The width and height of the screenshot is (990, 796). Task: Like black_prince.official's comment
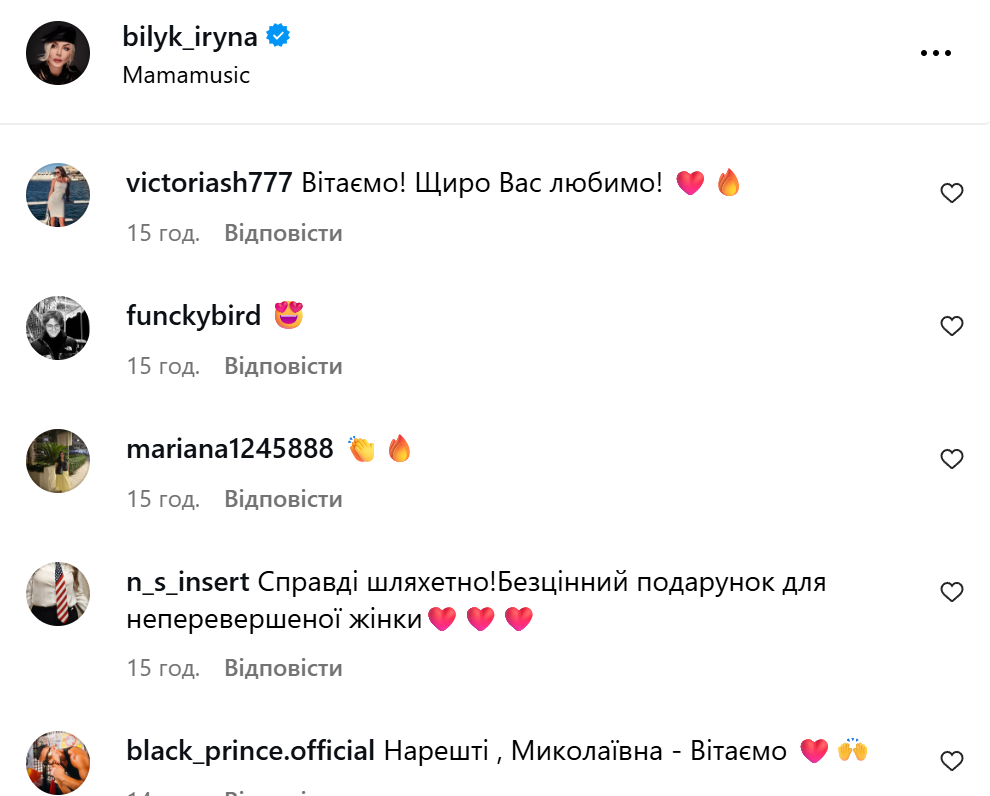click(951, 760)
